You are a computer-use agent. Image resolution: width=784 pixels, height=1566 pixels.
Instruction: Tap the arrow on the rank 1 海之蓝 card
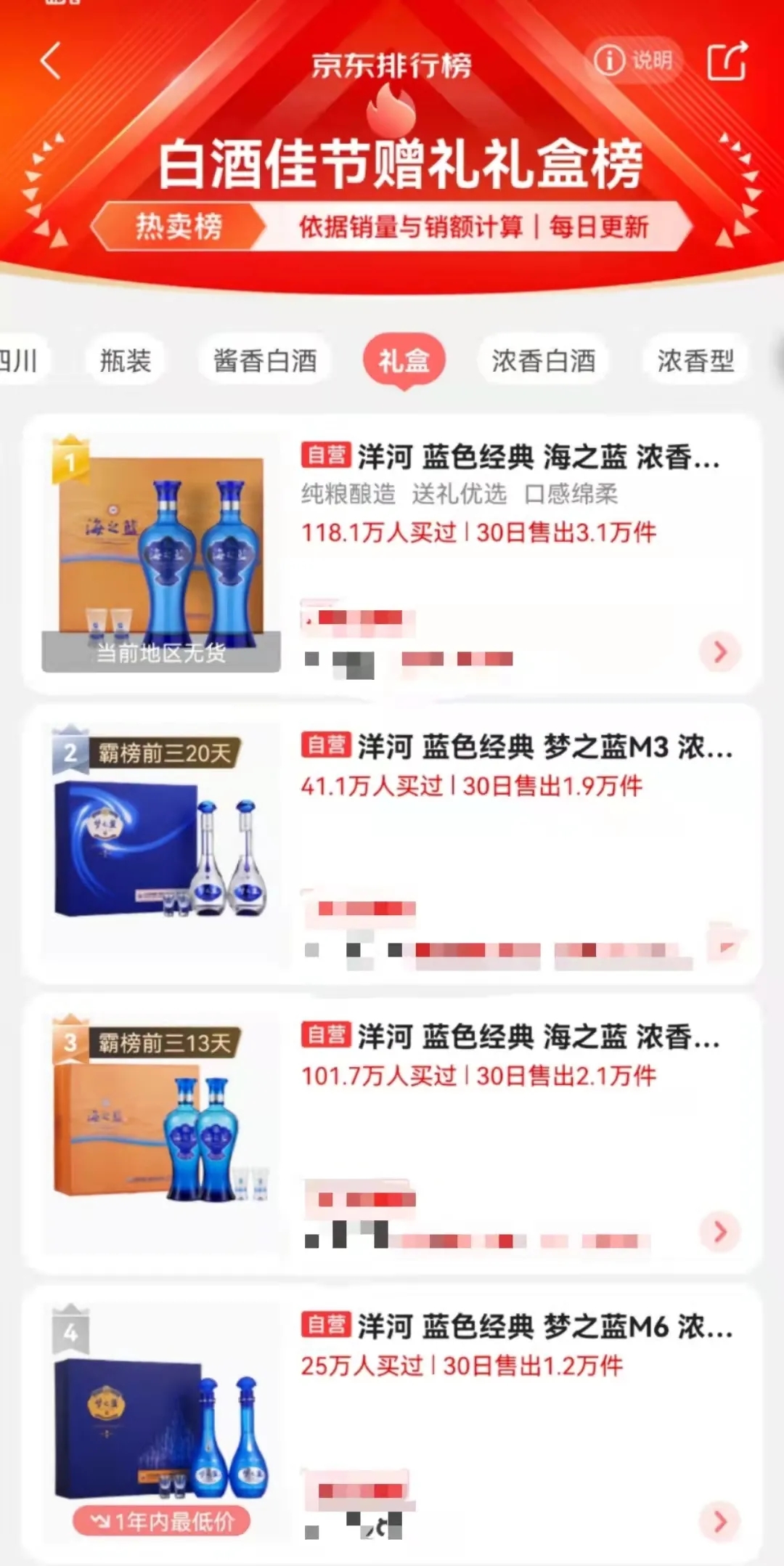pos(719,652)
